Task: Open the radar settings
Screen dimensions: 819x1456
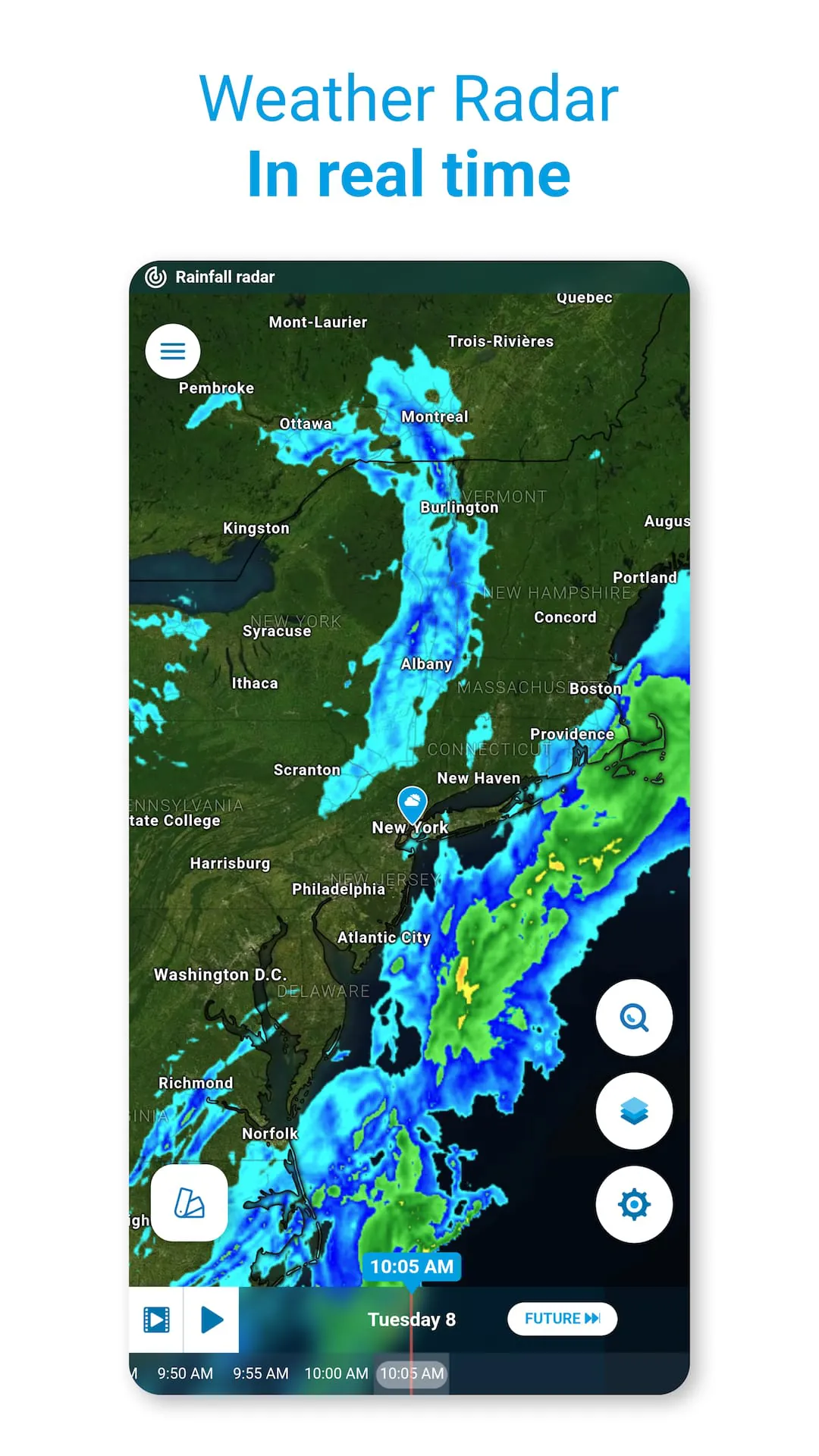Action: coord(634,1204)
